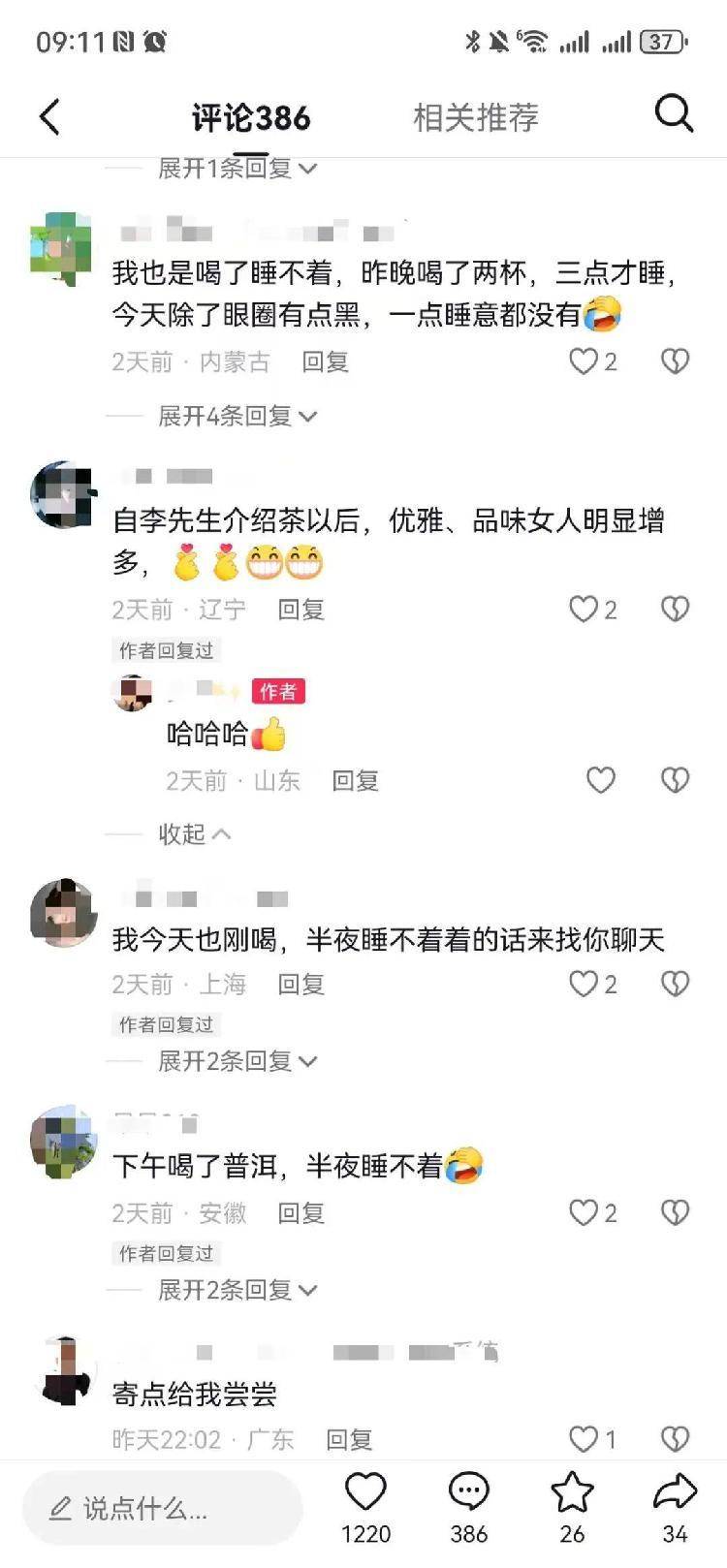The width and height of the screenshot is (727, 1568).
Task: Reply to the author's 山东 comment
Action: tap(355, 781)
